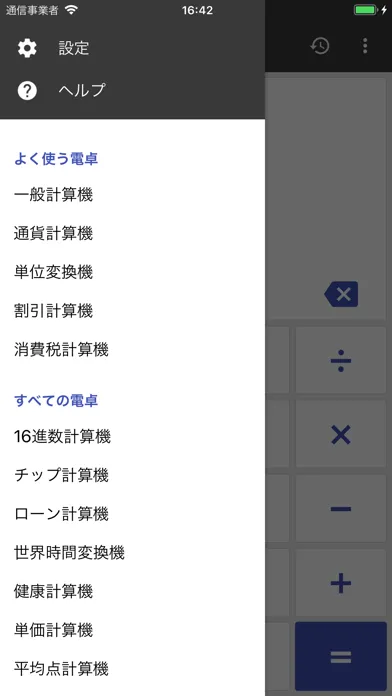The width and height of the screenshot is (392, 696).
Task: Open 消費税計算機
Action: [x=132, y=350]
